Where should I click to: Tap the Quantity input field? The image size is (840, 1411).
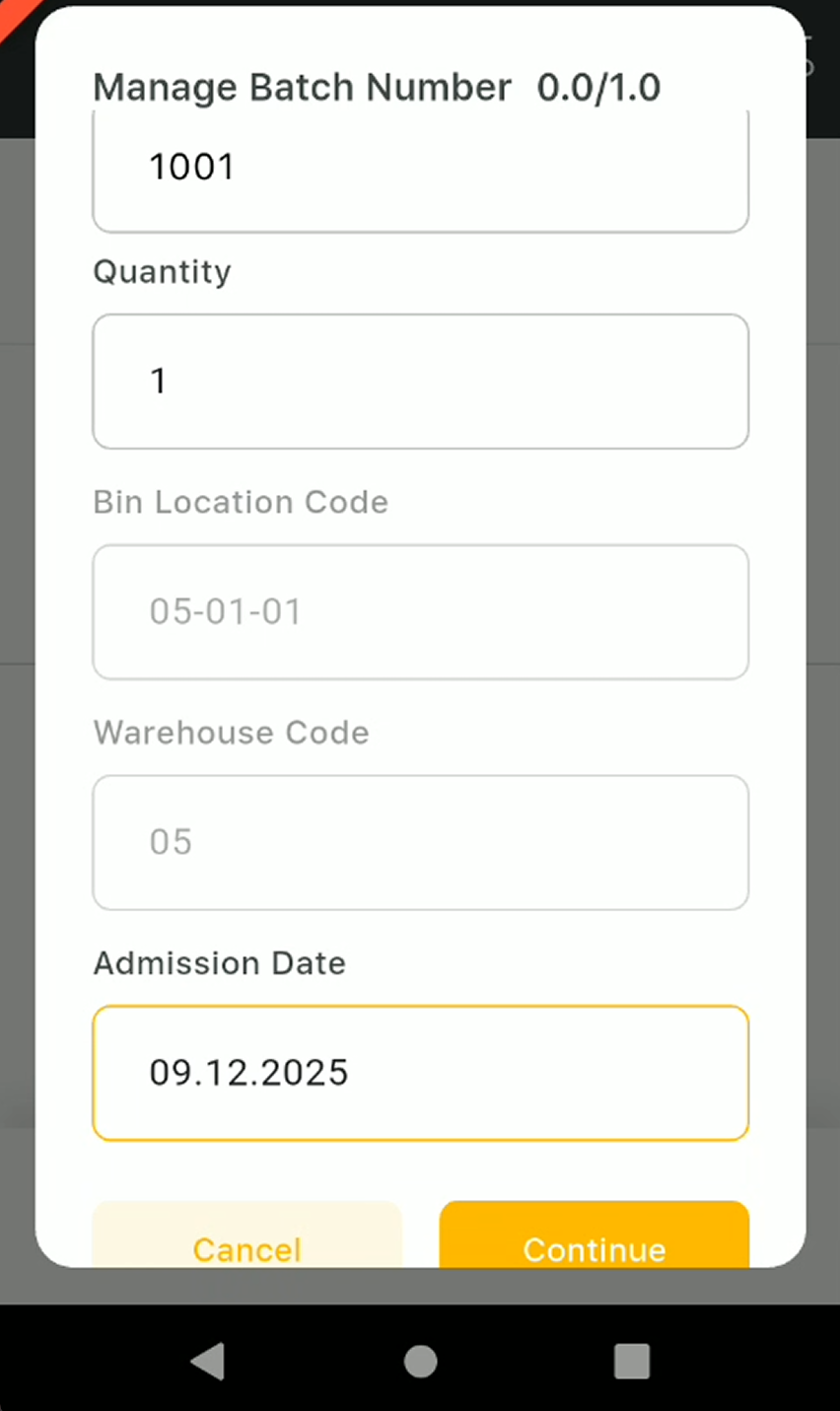coord(420,382)
